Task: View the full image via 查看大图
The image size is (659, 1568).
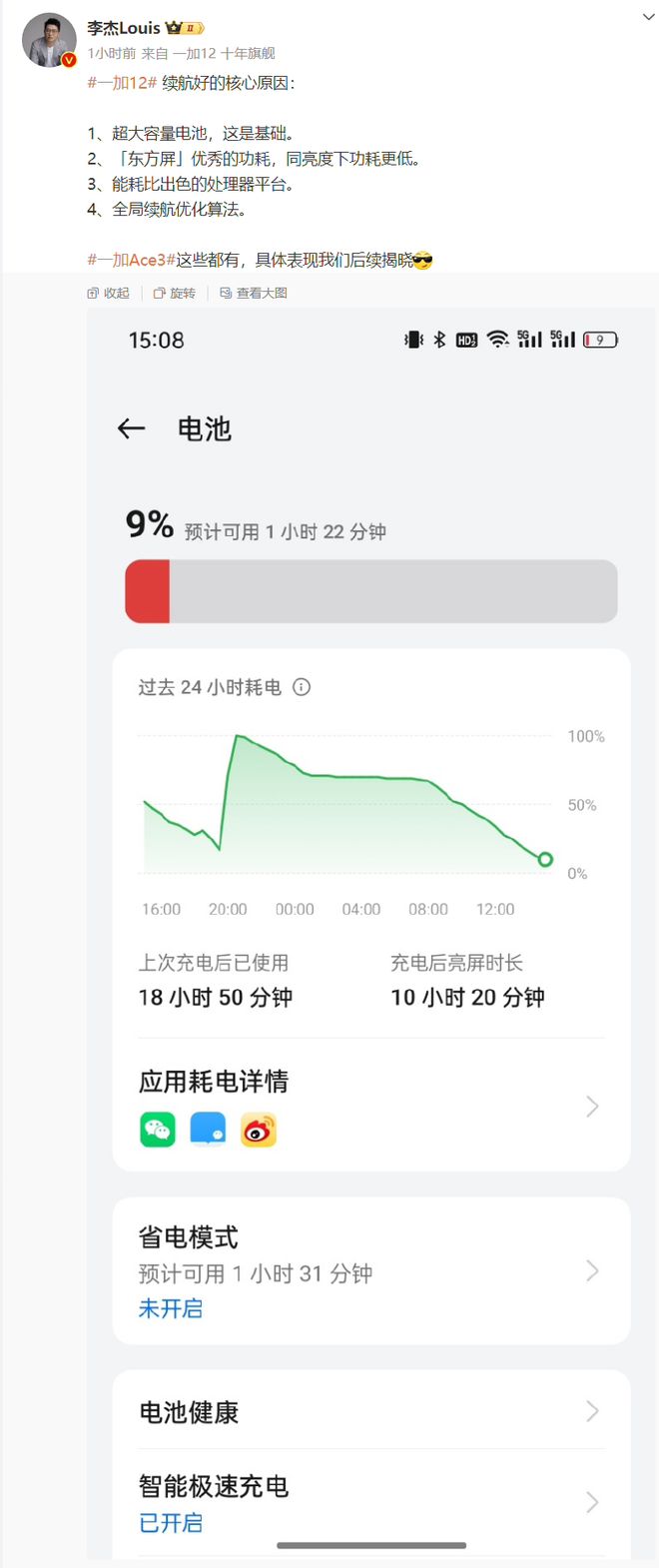Action: click(254, 293)
